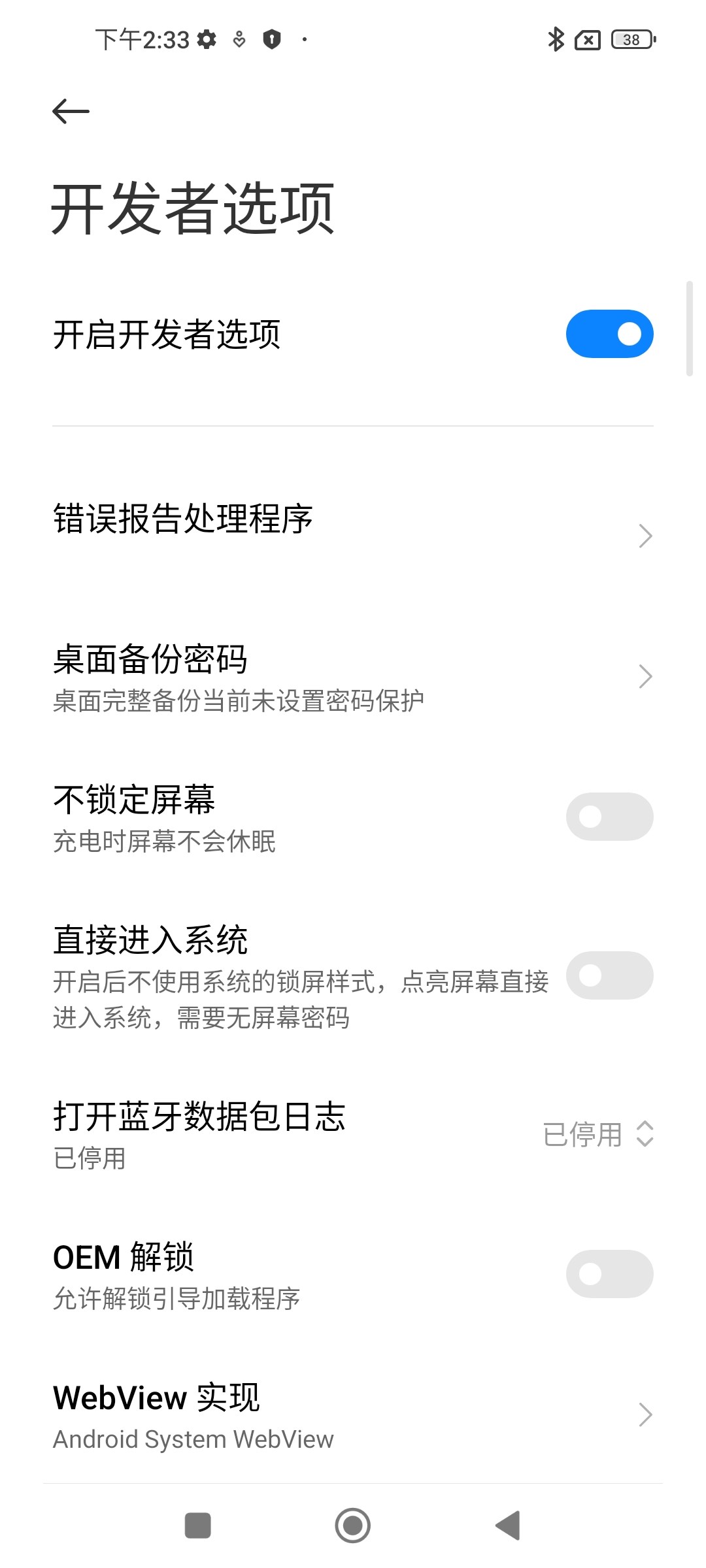706x1568 pixels.
Task: Open WebView 实现 with its chevron arrow
Action: [x=646, y=1415]
